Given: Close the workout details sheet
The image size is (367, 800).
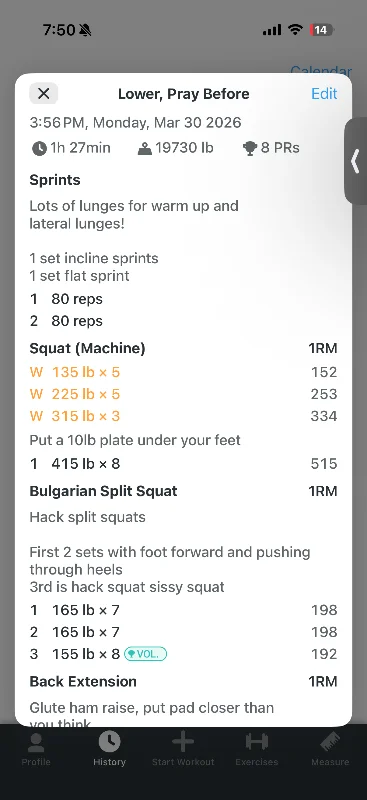Looking at the screenshot, I should (43, 93).
